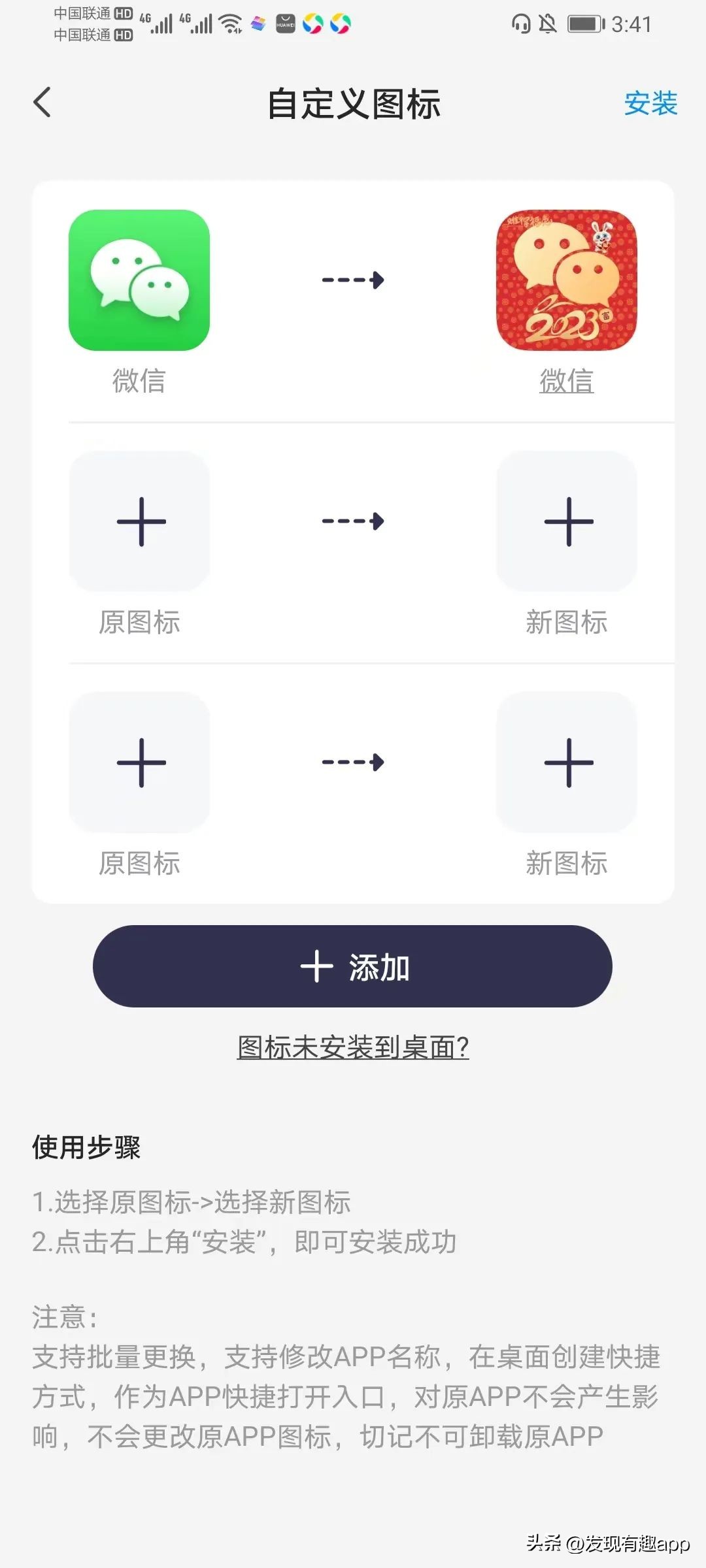
Task: Tap the dashed arrow beside the WeChat icons
Action: coord(353,280)
